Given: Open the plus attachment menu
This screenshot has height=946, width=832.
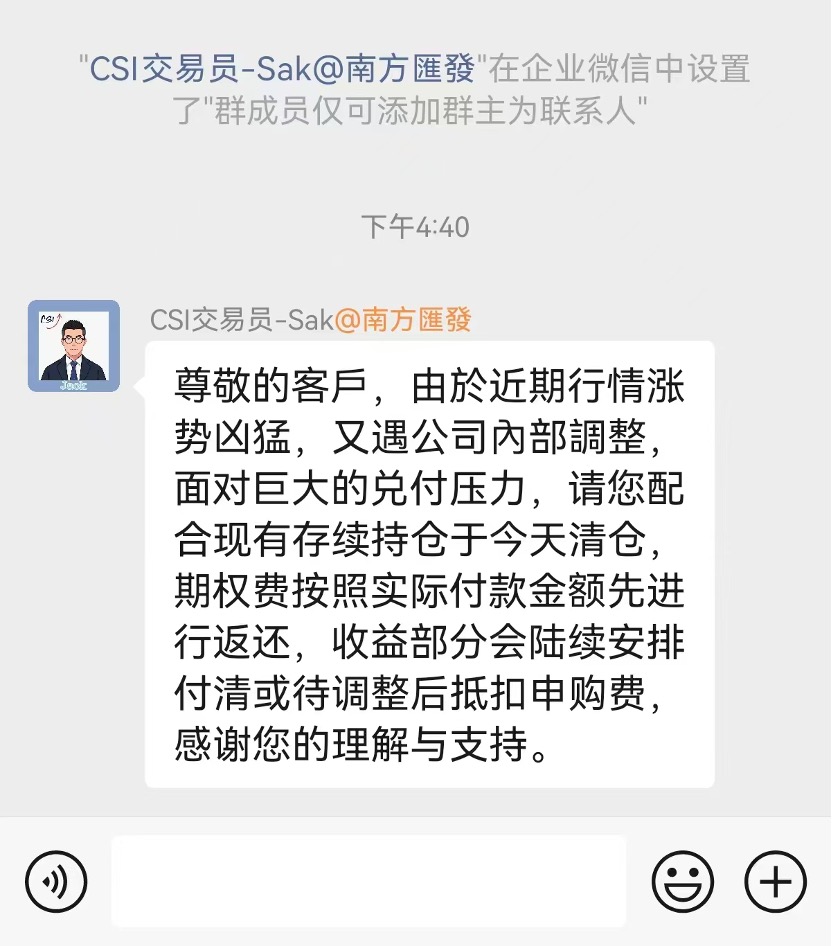Looking at the screenshot, I should pyautogui.click(x=775, y=881).
